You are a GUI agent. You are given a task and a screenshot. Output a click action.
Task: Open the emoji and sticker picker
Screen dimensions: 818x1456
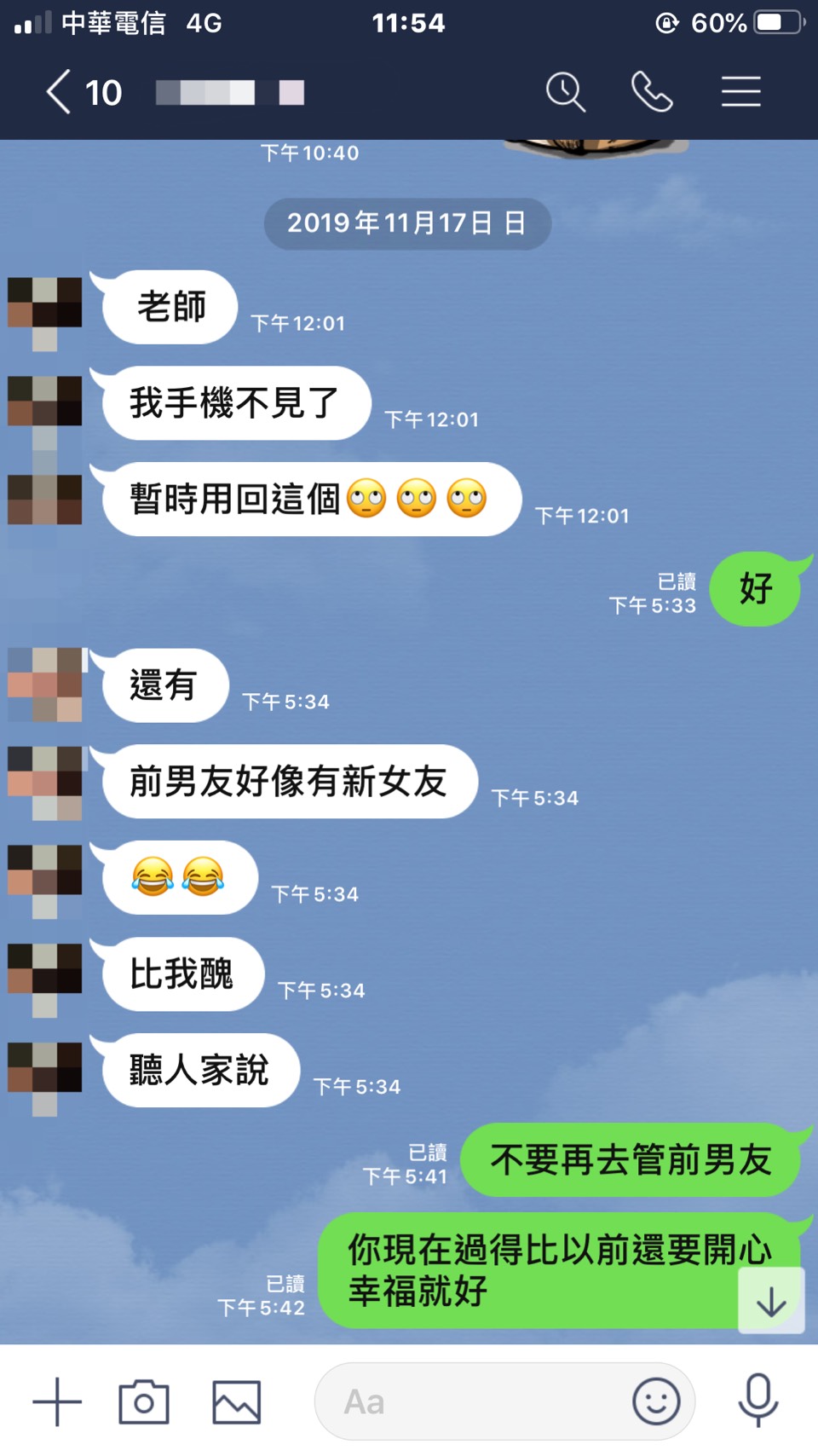[656, 1401]
